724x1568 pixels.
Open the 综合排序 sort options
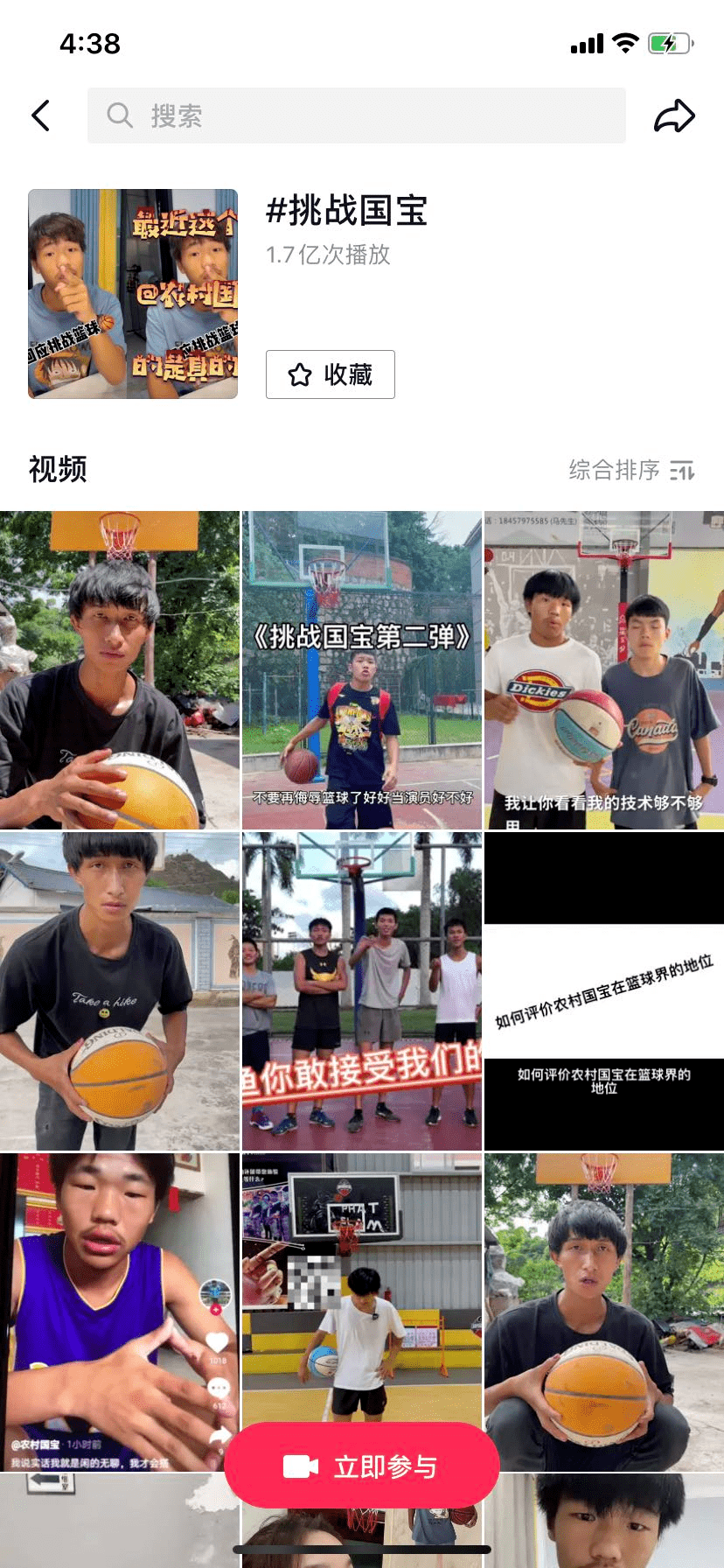631,470
